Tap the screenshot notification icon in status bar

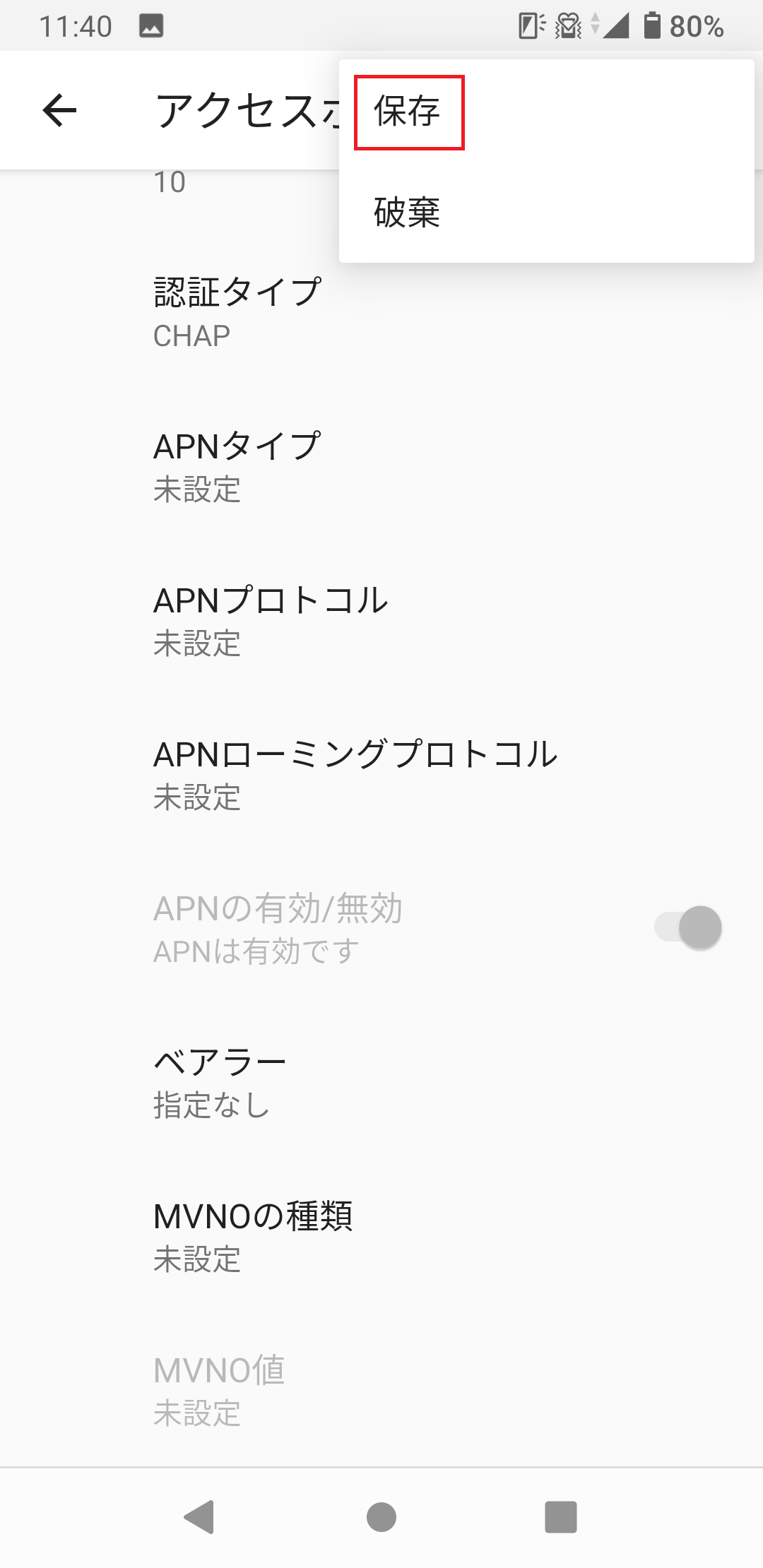click(x=150, y=25)
